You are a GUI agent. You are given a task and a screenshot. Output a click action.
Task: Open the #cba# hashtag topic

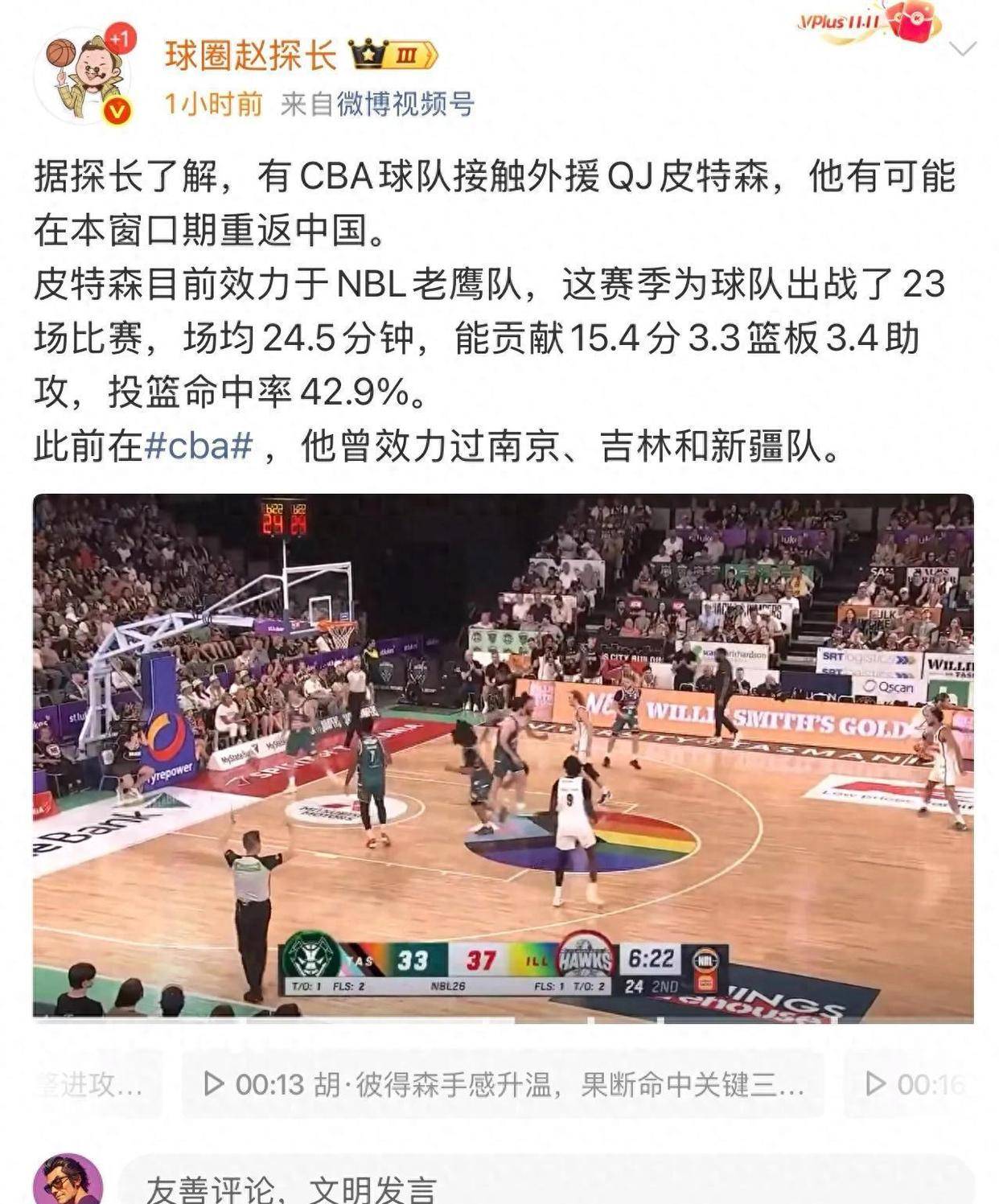(x=199, y=446)
